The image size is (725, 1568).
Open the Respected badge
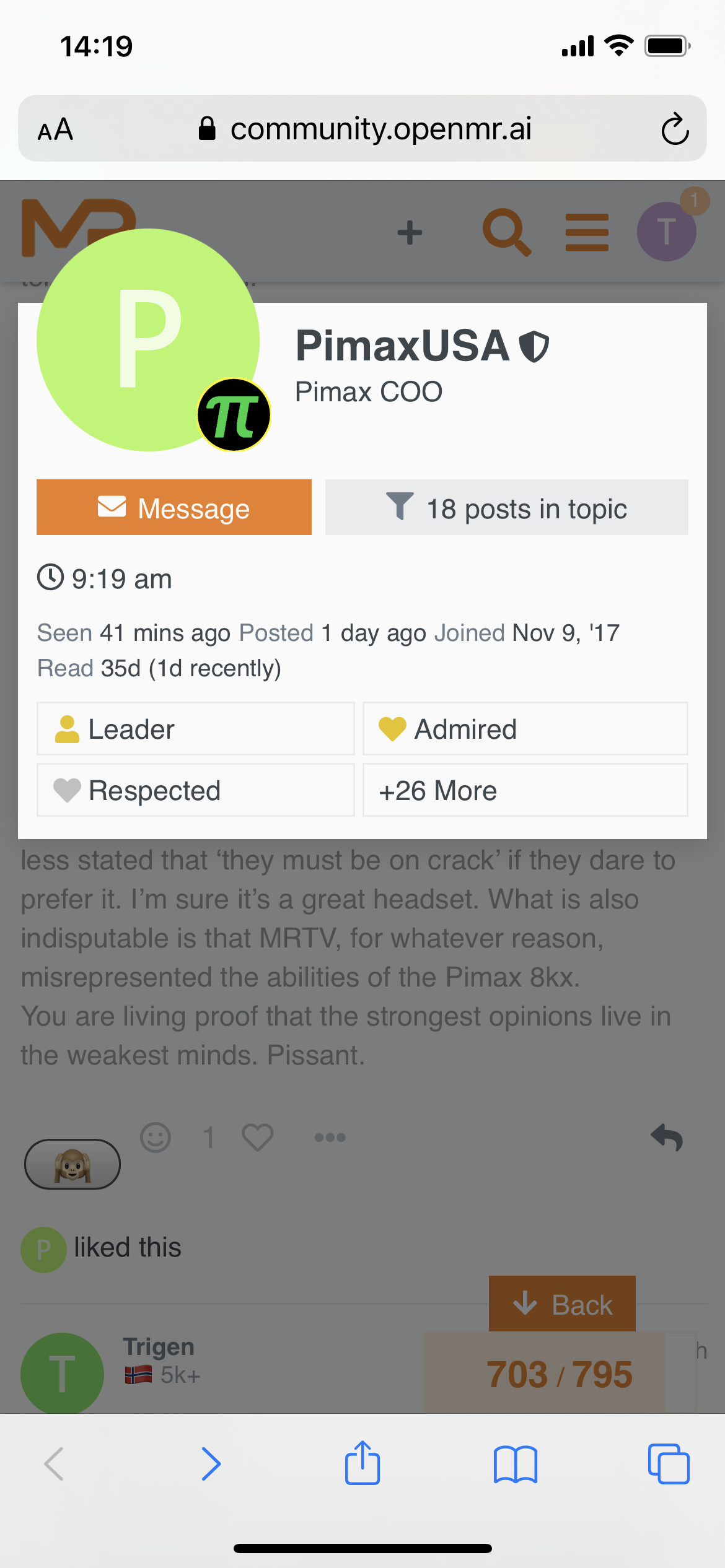[195, 790]
